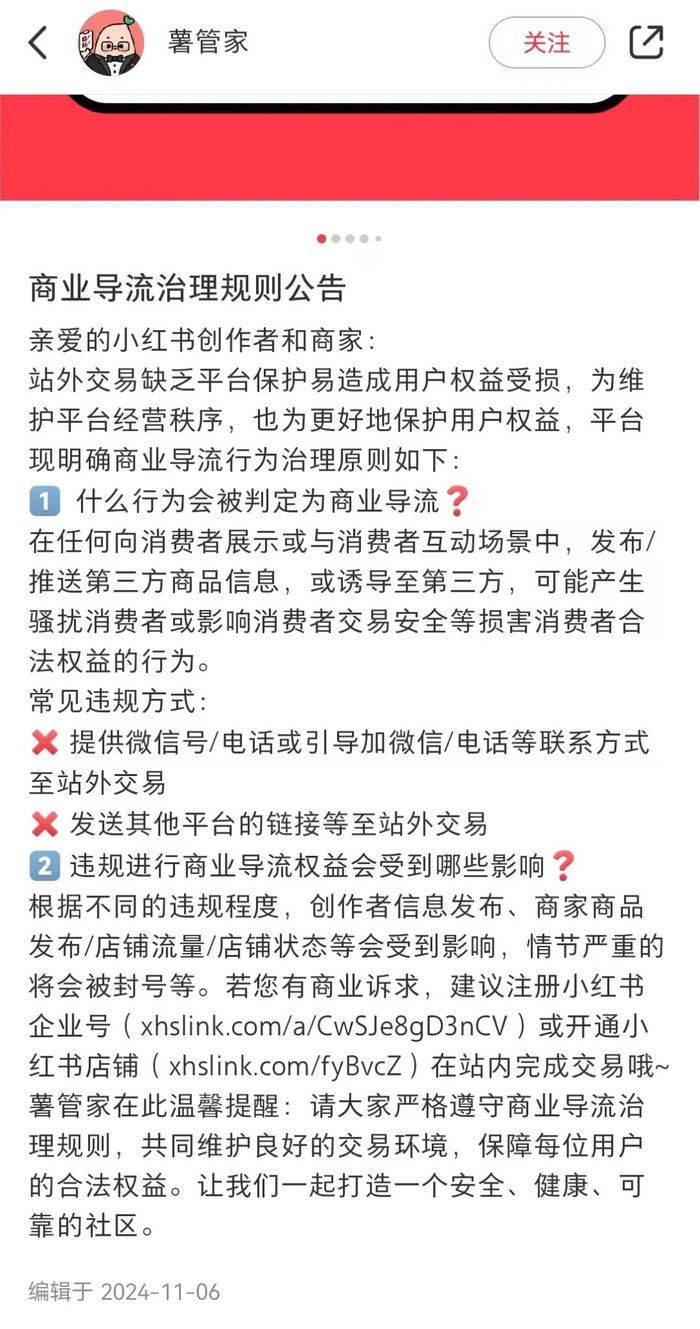This screenshot has width=700, height=1329.
Task: Share this post via the share icon
Action: click(x=647, y=42)
